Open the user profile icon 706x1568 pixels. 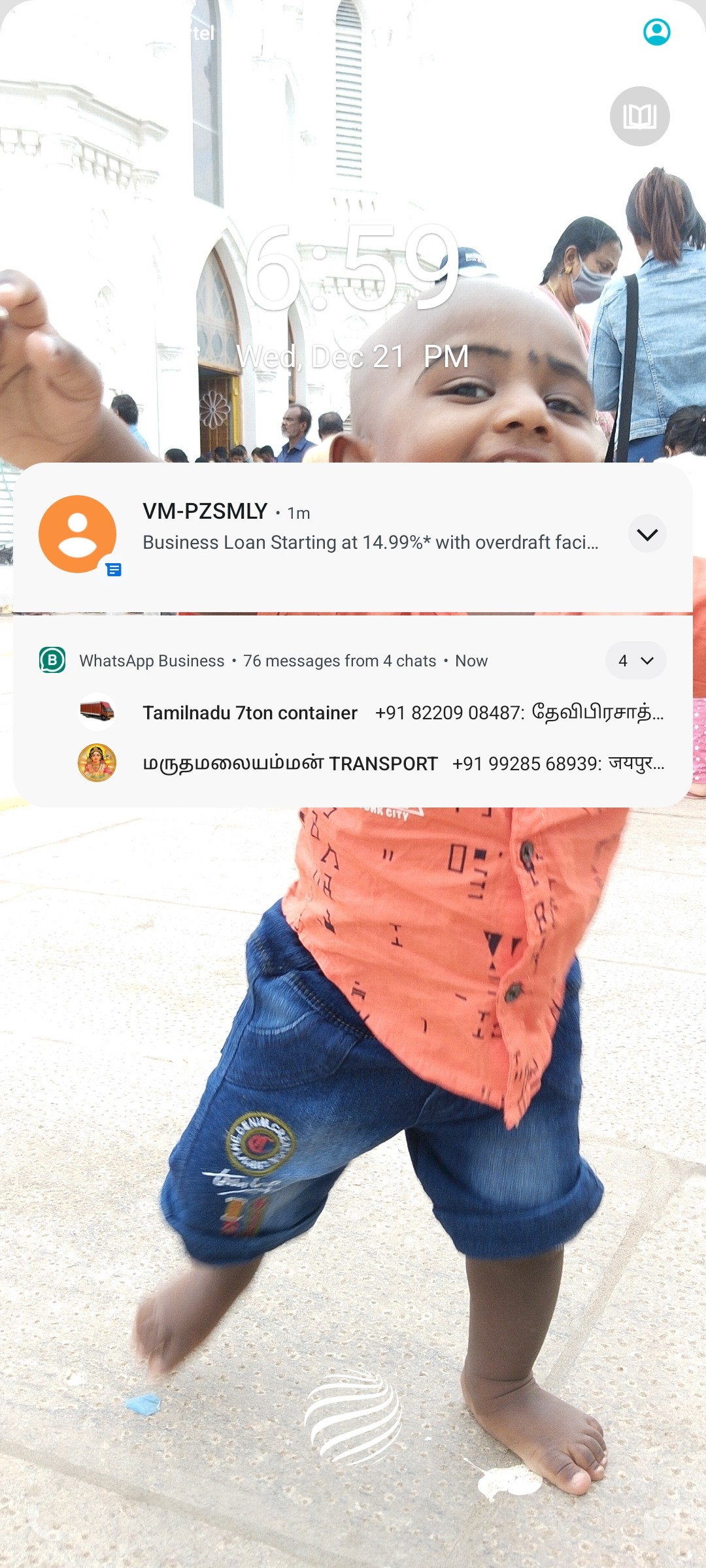tap(656, 32)
